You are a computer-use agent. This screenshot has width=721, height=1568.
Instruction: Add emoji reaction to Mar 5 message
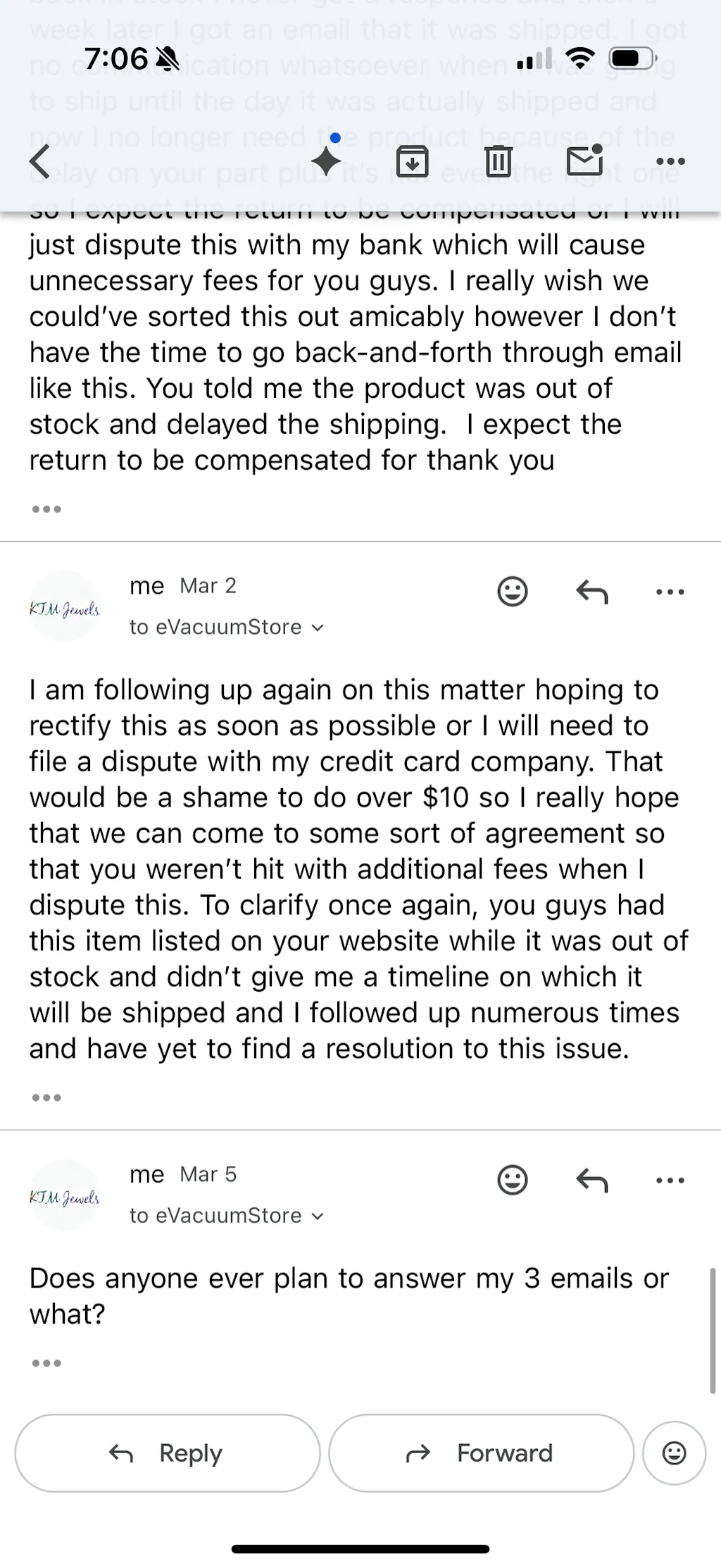click(x=513, y=1180)
